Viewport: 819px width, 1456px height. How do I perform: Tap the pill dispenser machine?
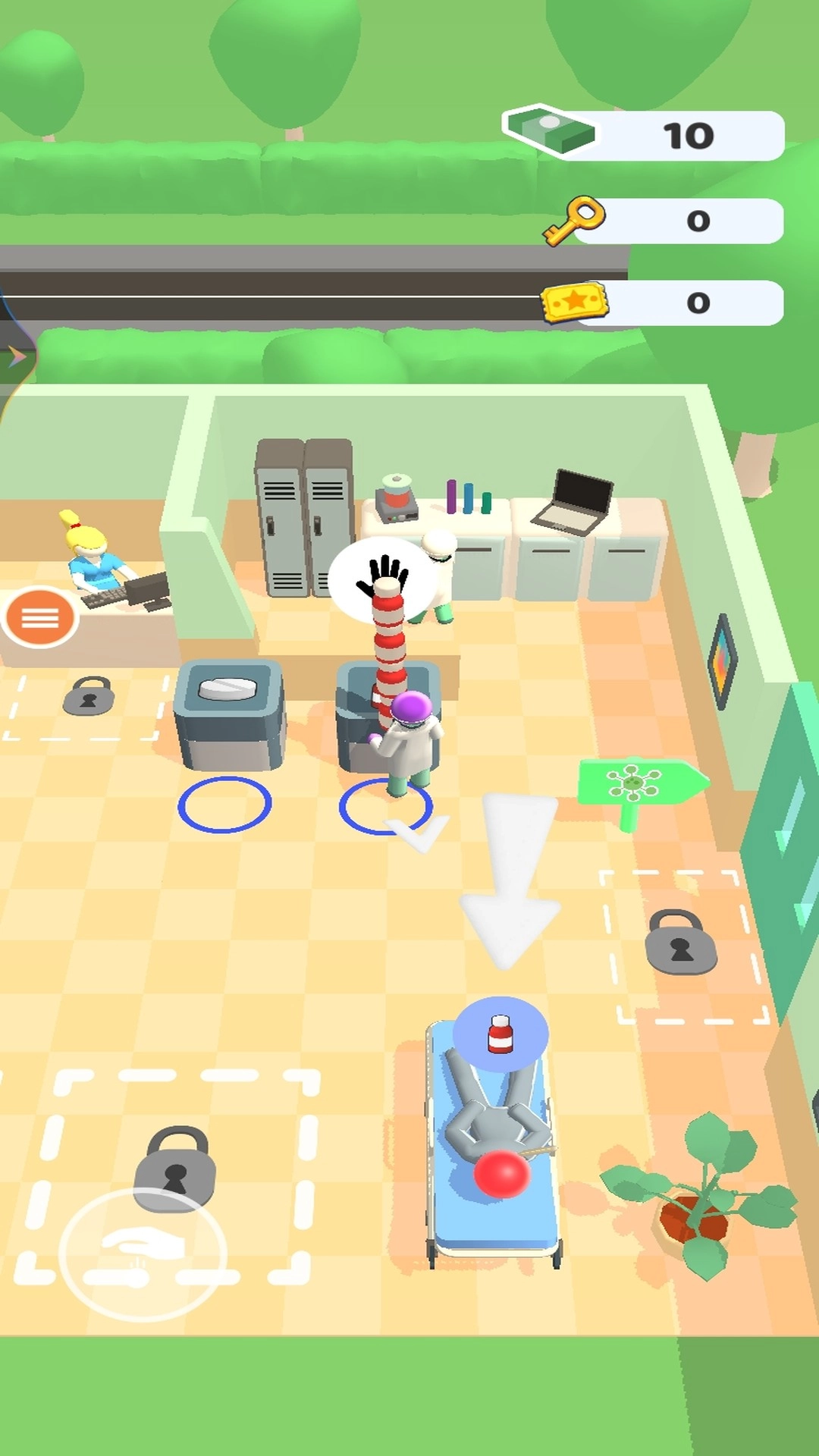pos(228,713)
